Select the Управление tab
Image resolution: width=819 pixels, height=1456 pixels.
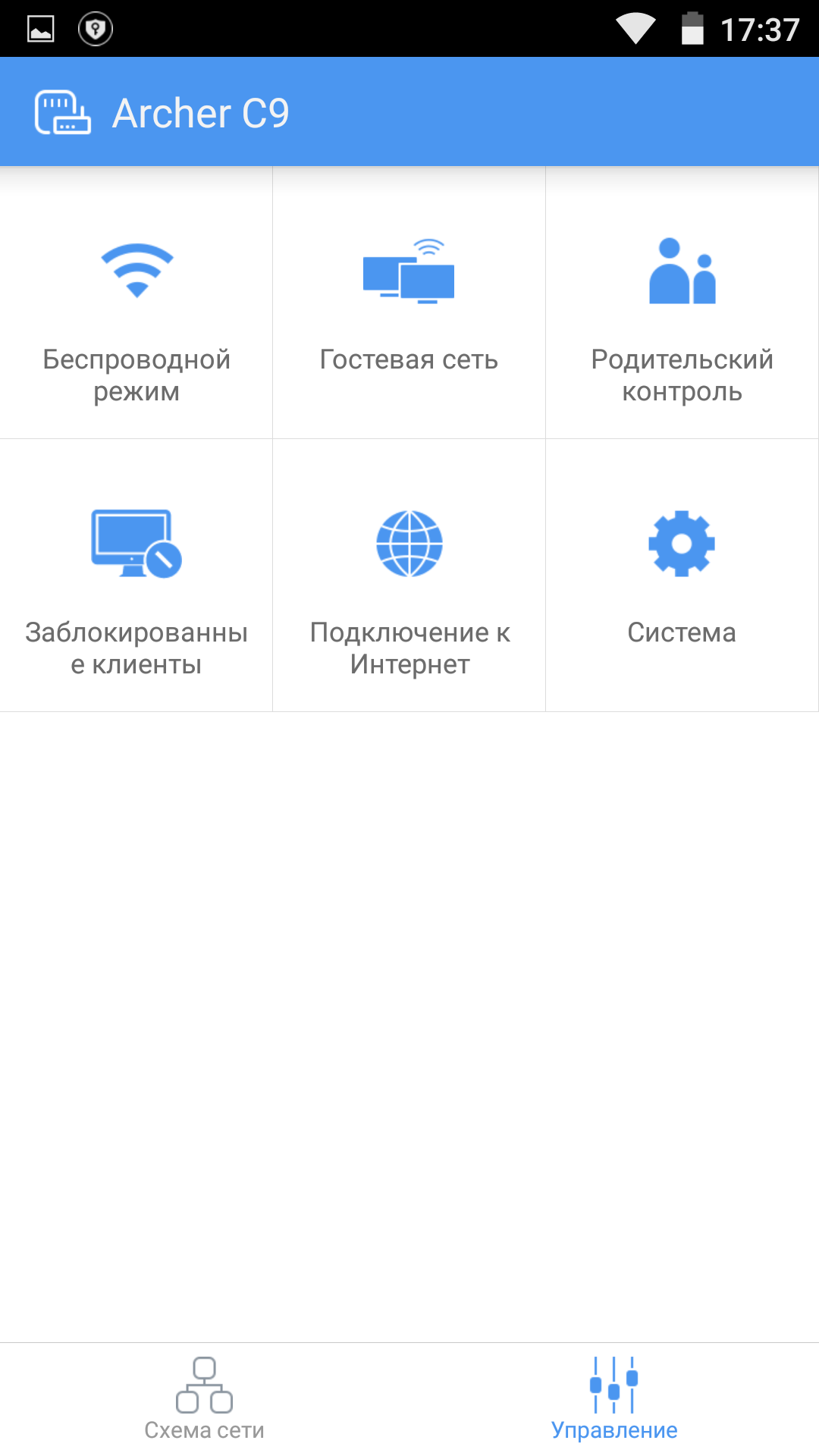point(614,1399)
